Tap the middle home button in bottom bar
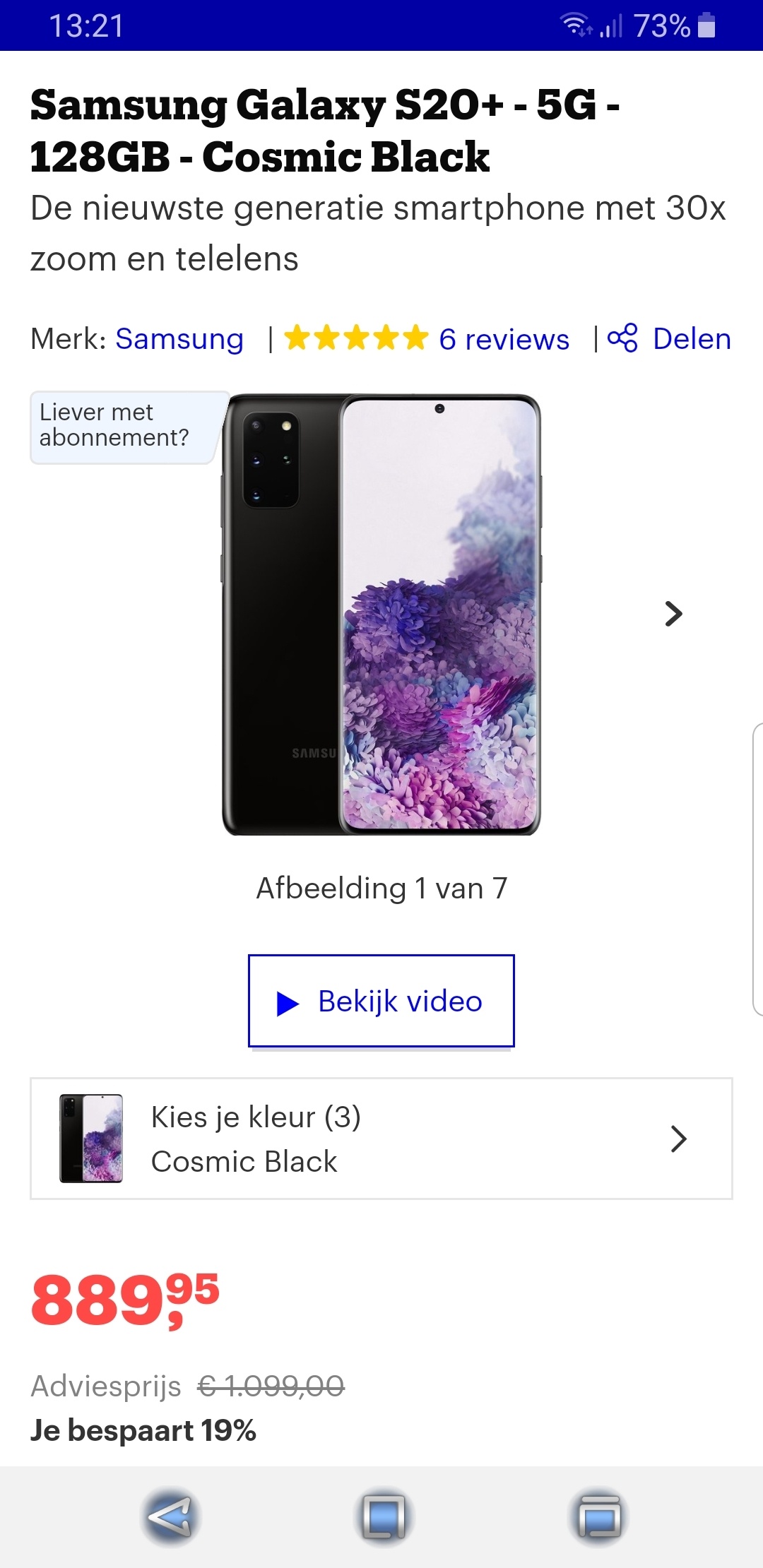Image resolution: width=763 pixels, height=1568 pixels. (x=383, y=1516)
